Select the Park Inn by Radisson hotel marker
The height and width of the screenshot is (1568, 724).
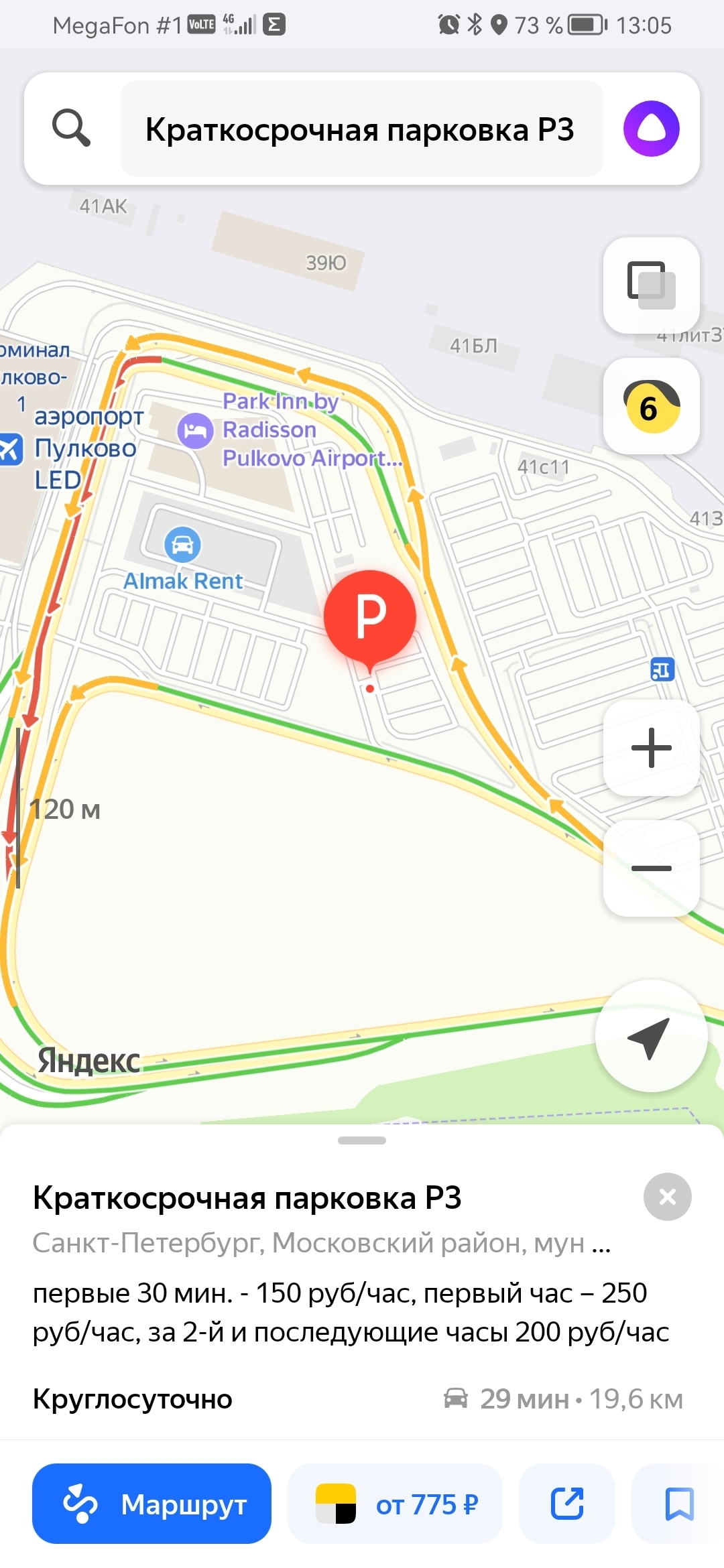(195, 430)
